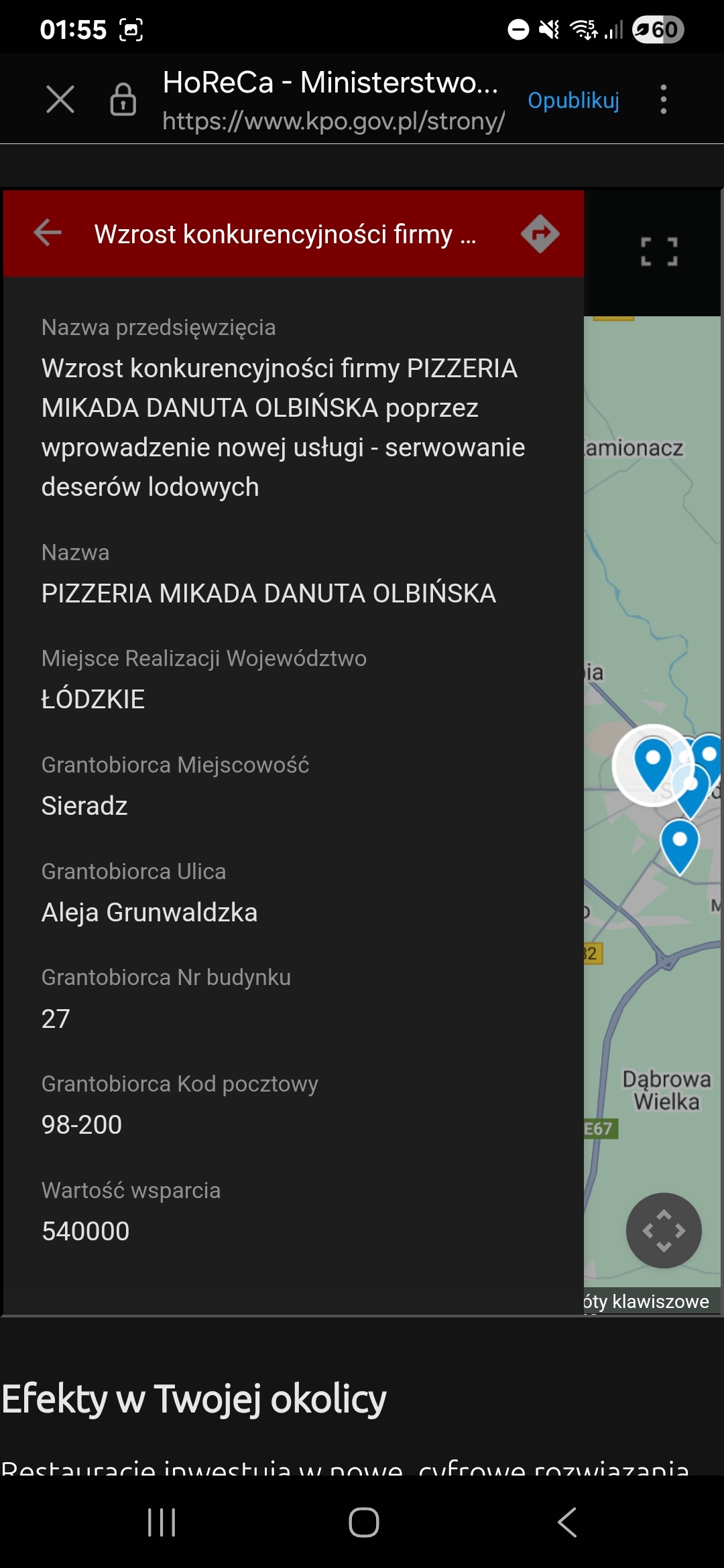Go back from the Wzrost konkurencyjności panel
Screen dimensions: 724x1568
(48, 233)
